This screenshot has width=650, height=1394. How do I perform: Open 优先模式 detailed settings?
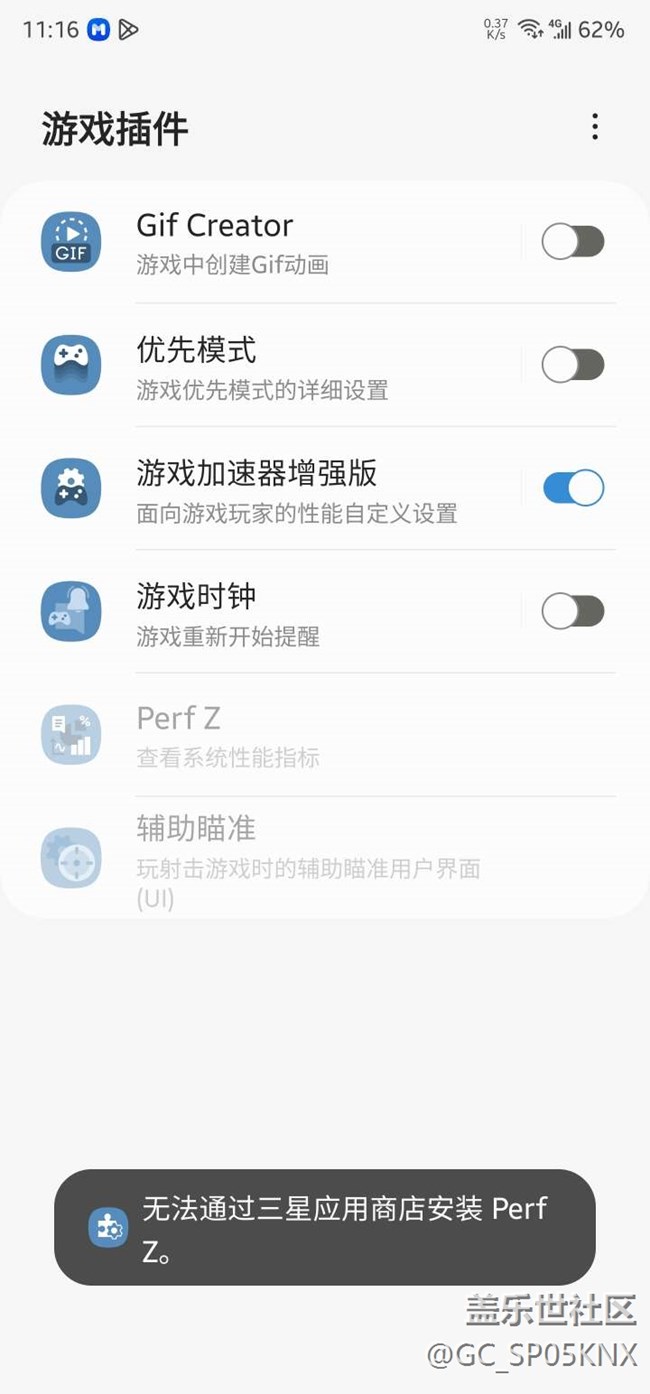(300, 366)
